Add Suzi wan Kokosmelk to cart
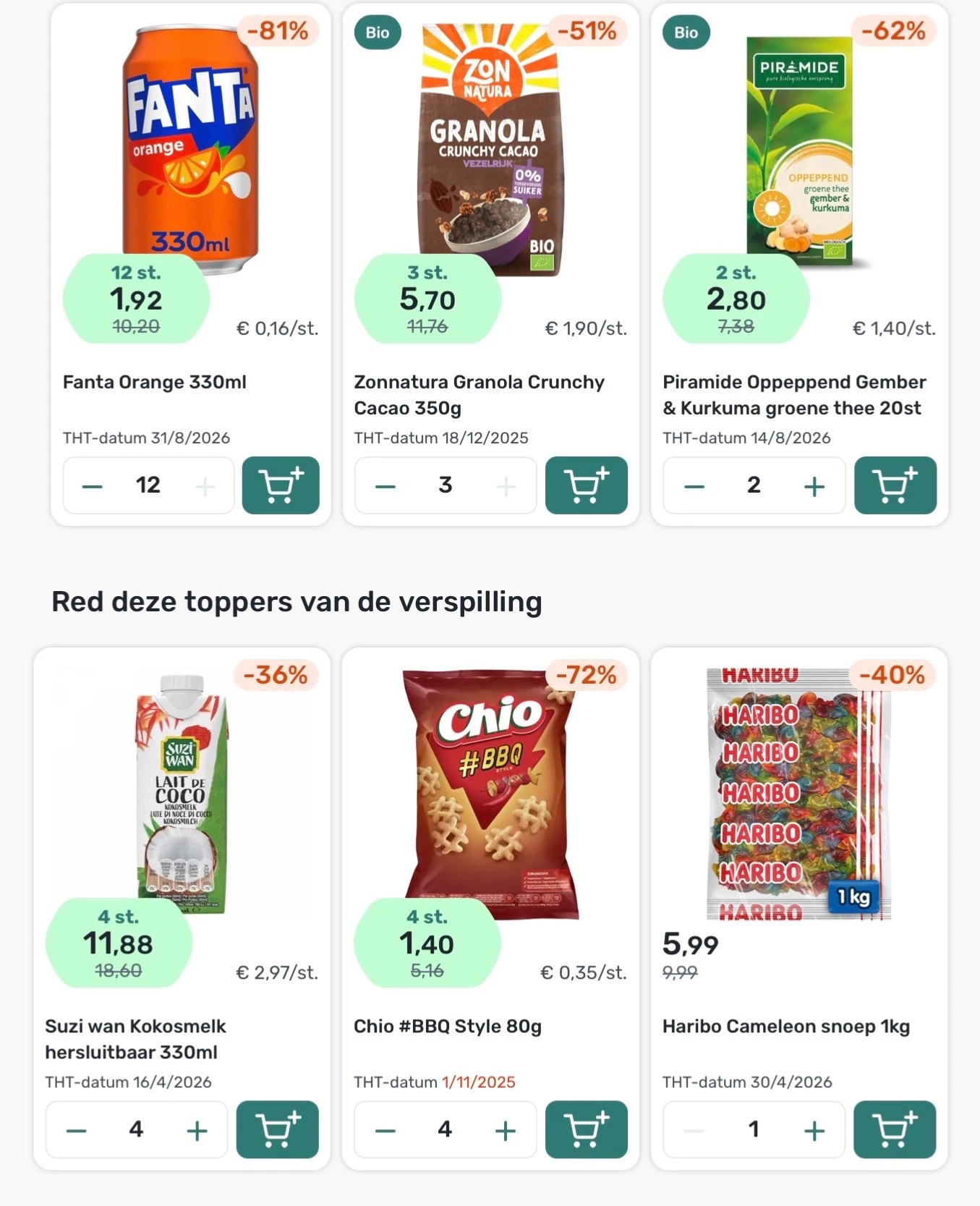 pyautogui.click(x=278, y=1129)
